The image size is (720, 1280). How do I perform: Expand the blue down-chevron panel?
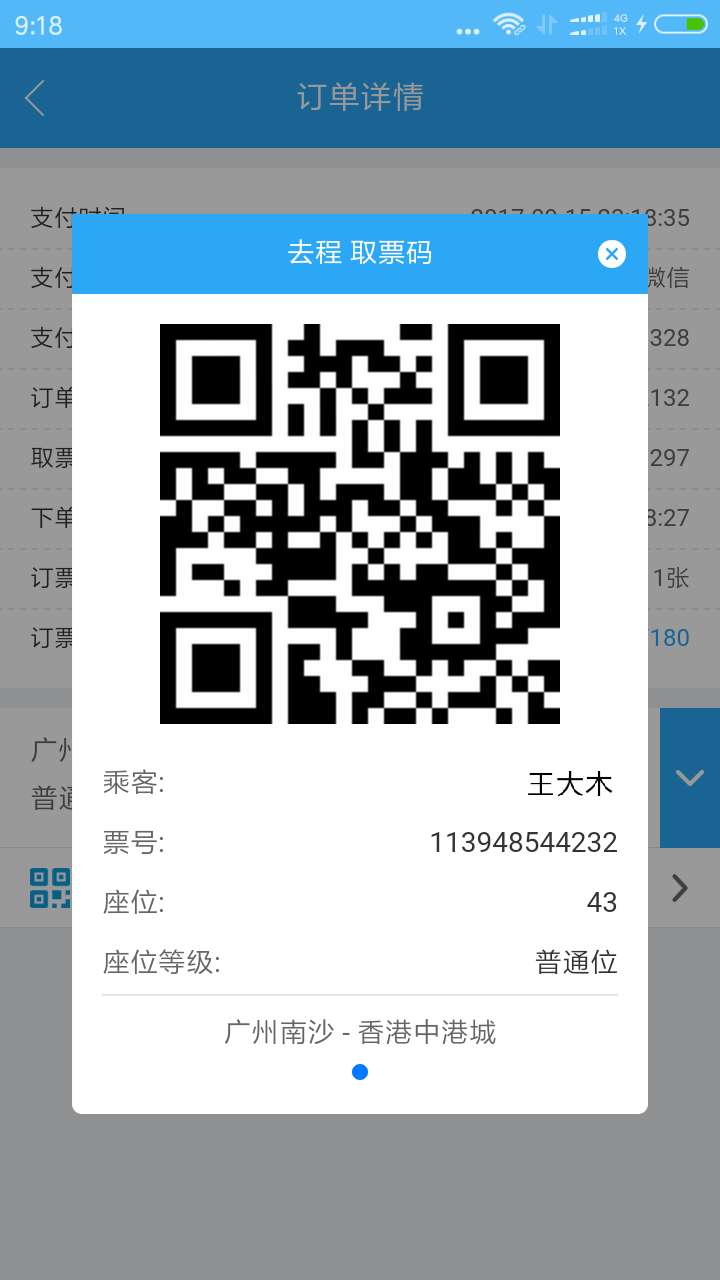(x=690, y=778)
